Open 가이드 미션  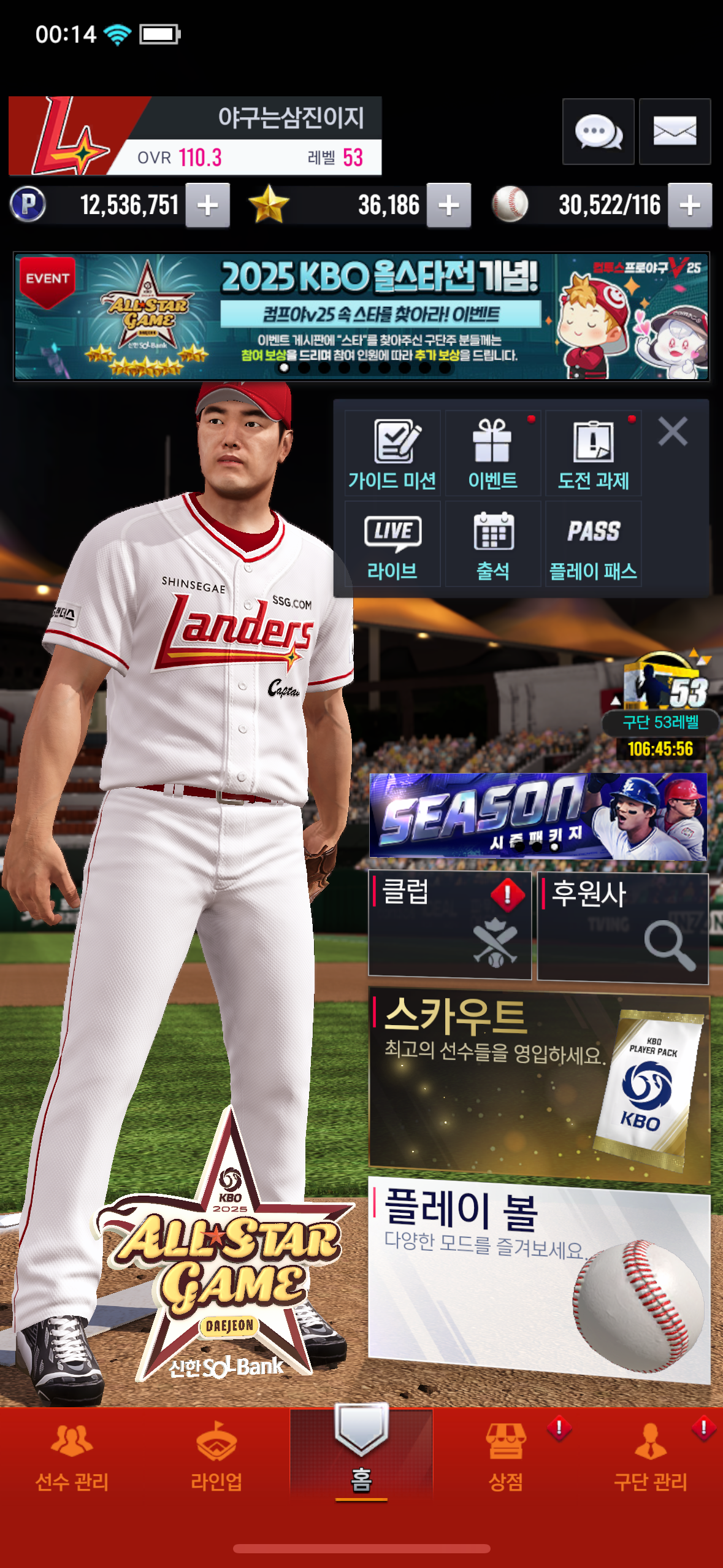click(x=392, y=454)
